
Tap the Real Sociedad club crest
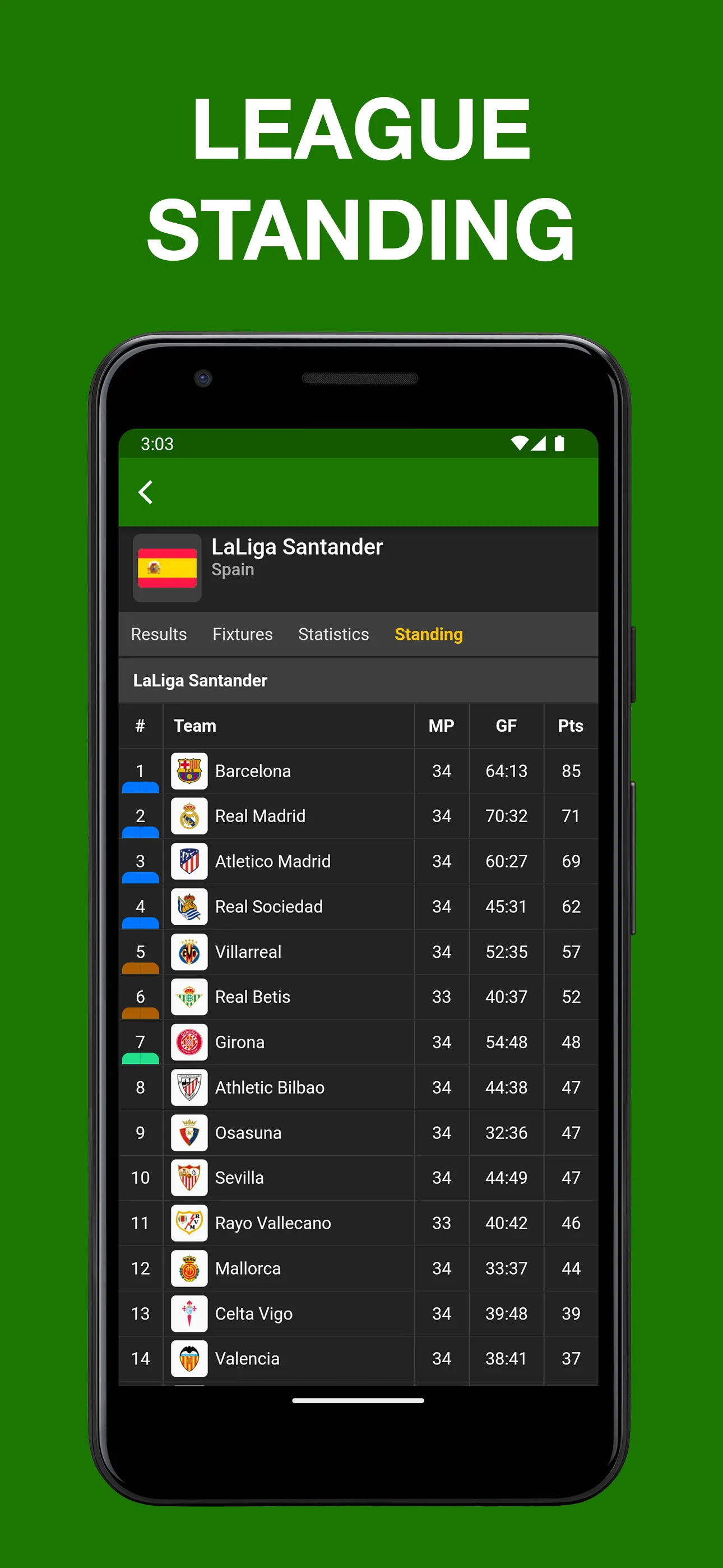189,906
